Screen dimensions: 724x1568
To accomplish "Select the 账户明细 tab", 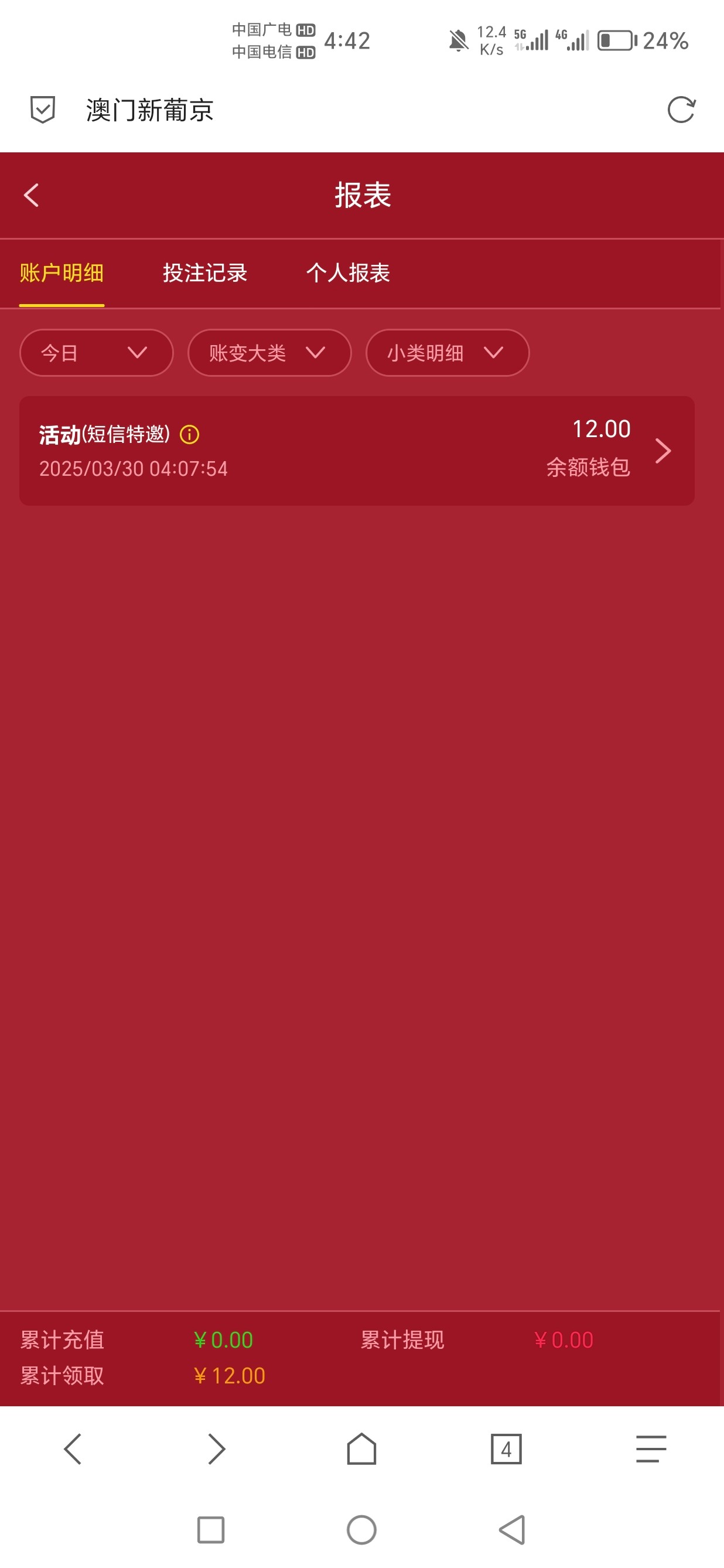I will (62, 273).
